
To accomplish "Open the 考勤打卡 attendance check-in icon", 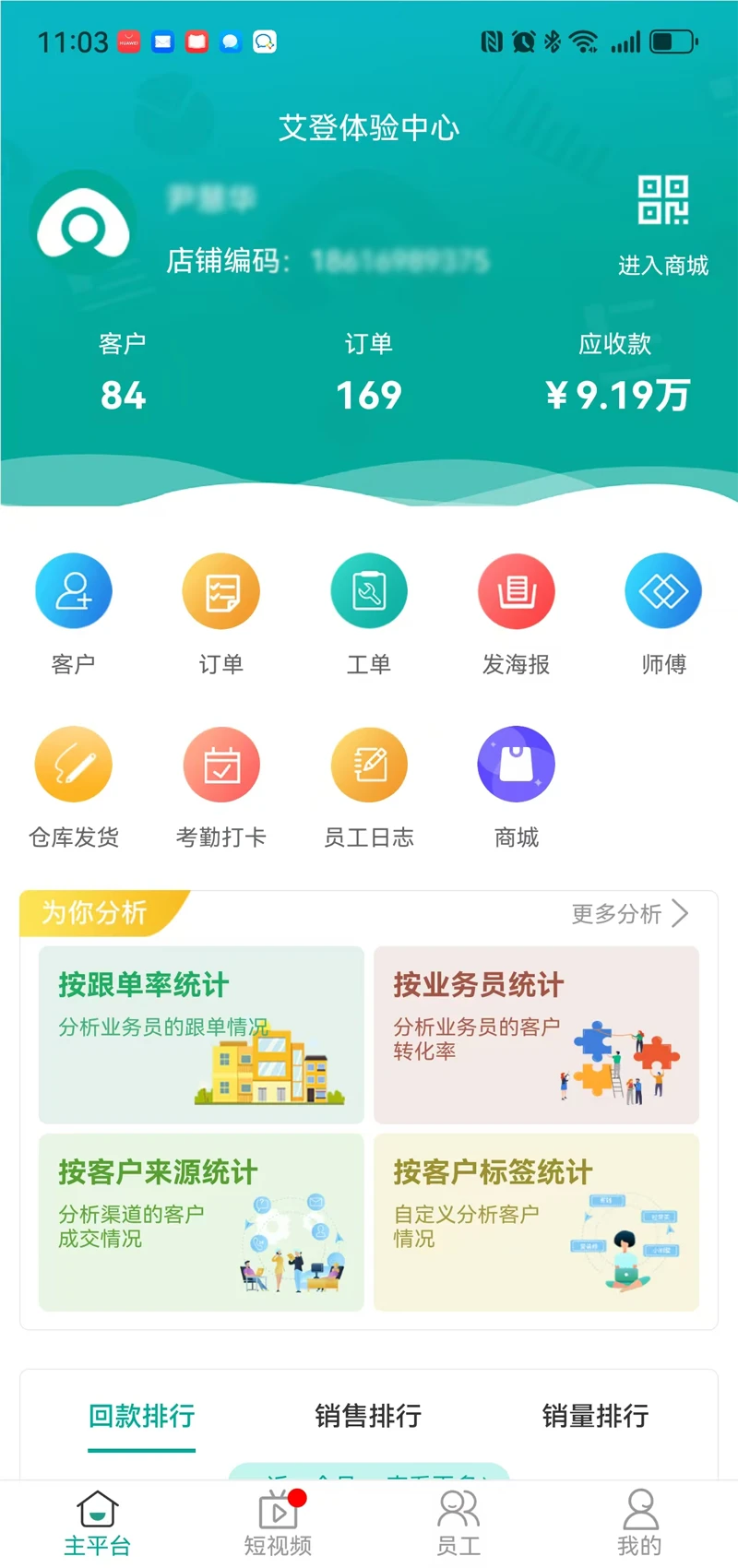I will 221,764.
